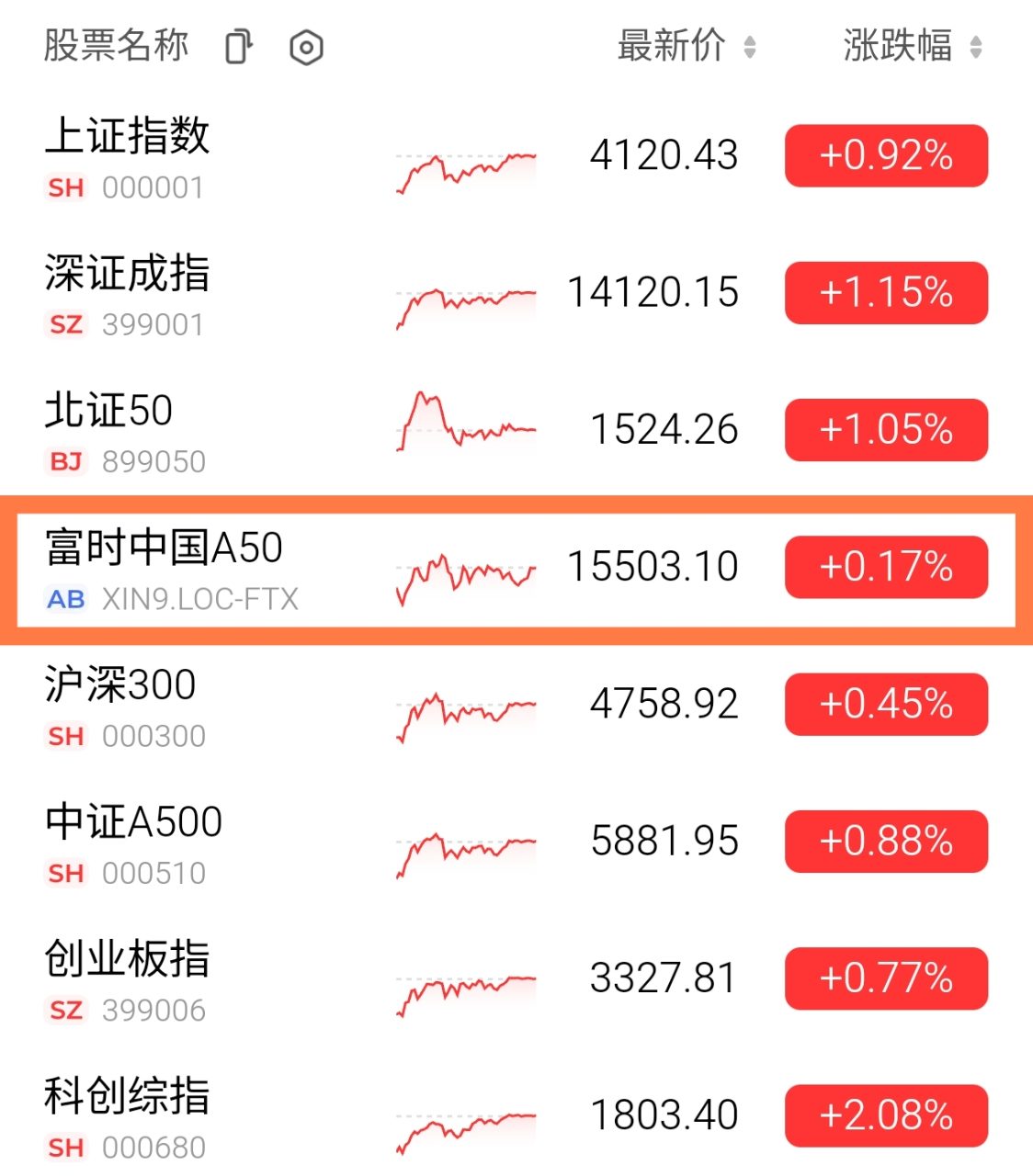This screenshot has height=1176, width=1033.
Task: Open the 涨跌幅 sort dropdown arrows
Action: coord(976,45)
